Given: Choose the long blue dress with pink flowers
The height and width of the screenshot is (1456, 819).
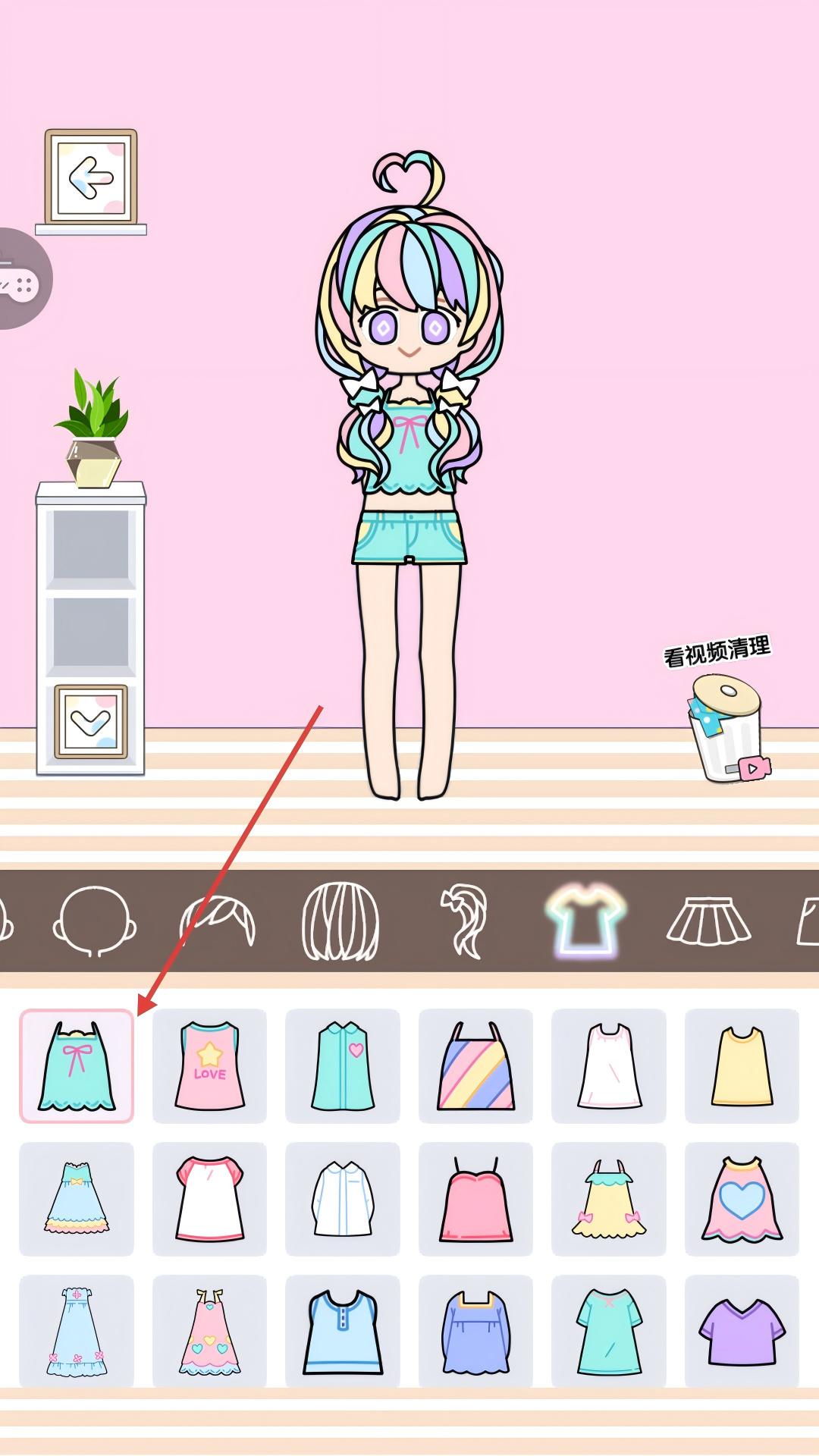Looking at the screenshot, I should click(x=77, y=1332).
